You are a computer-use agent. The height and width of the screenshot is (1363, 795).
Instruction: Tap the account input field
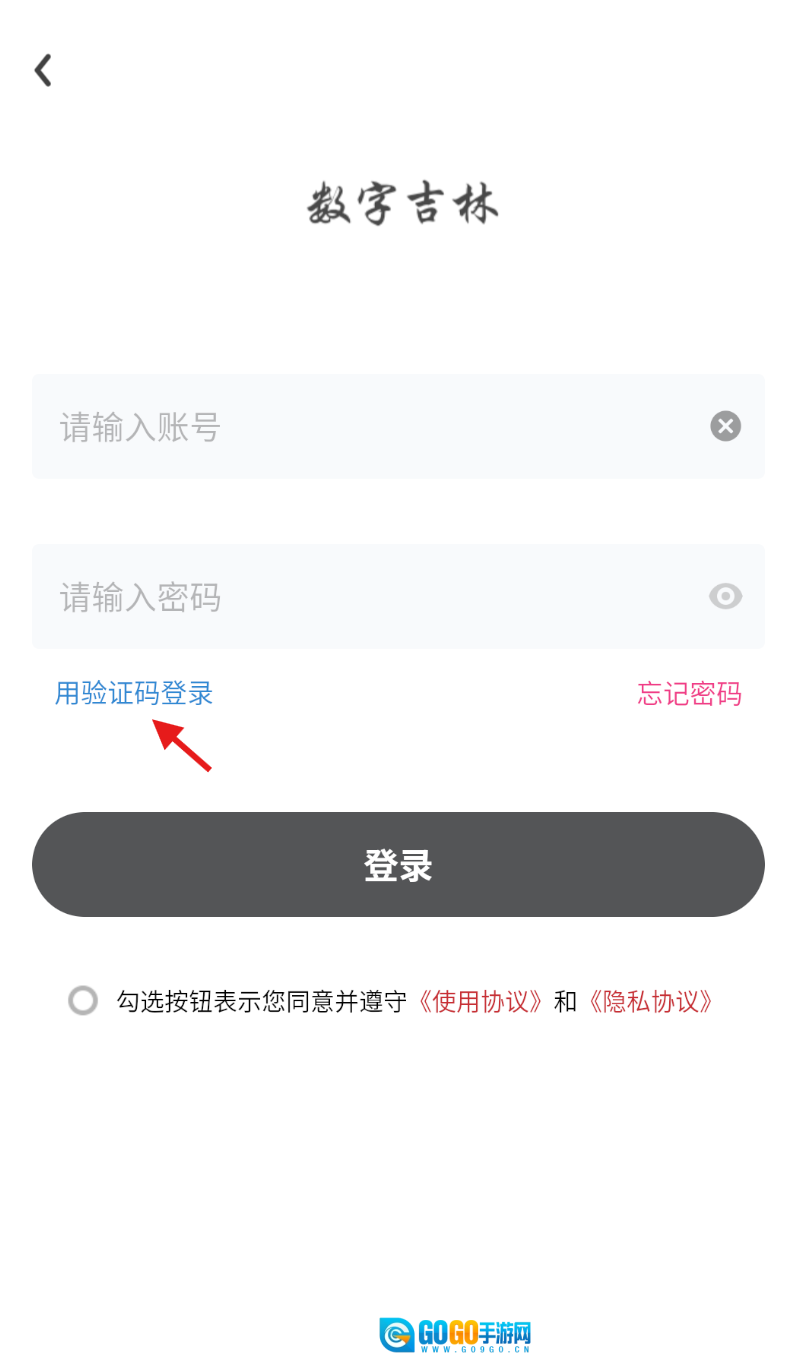pos(370,427)
